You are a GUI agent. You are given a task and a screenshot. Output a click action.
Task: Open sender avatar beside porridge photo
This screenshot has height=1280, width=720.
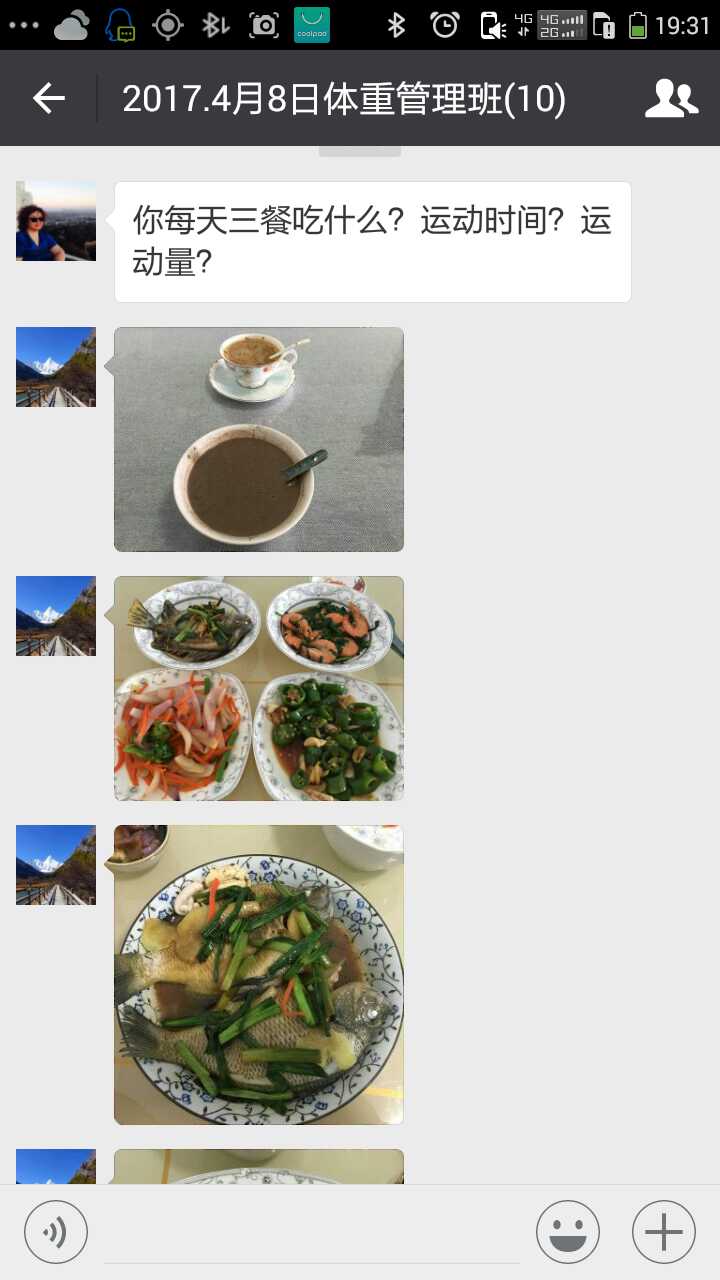56,367
